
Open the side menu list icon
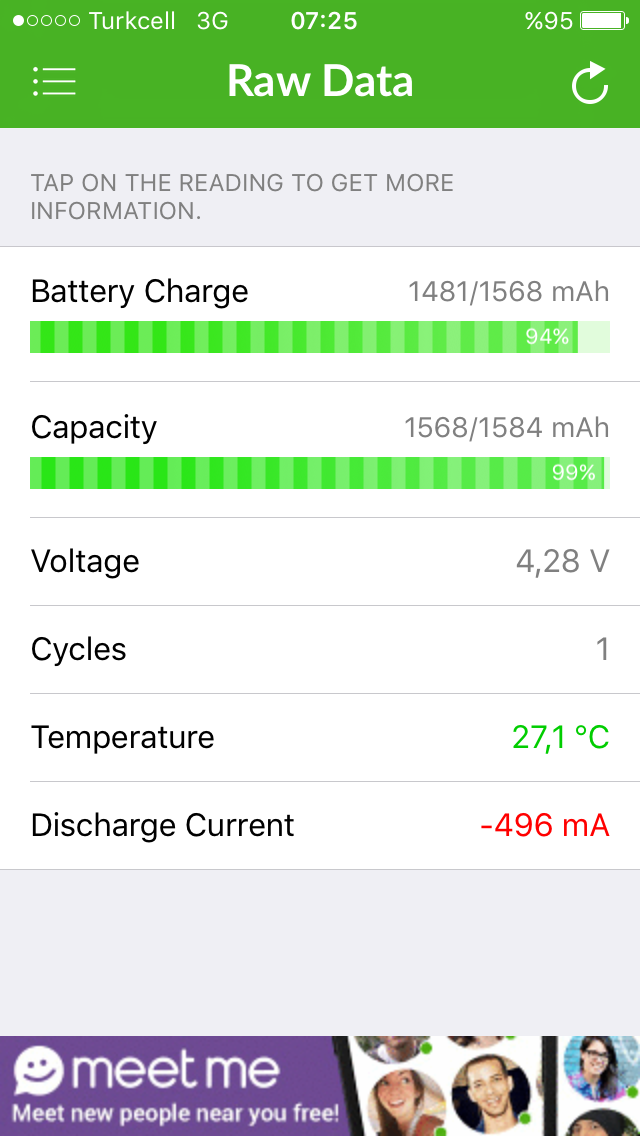(x=54, y=82)
